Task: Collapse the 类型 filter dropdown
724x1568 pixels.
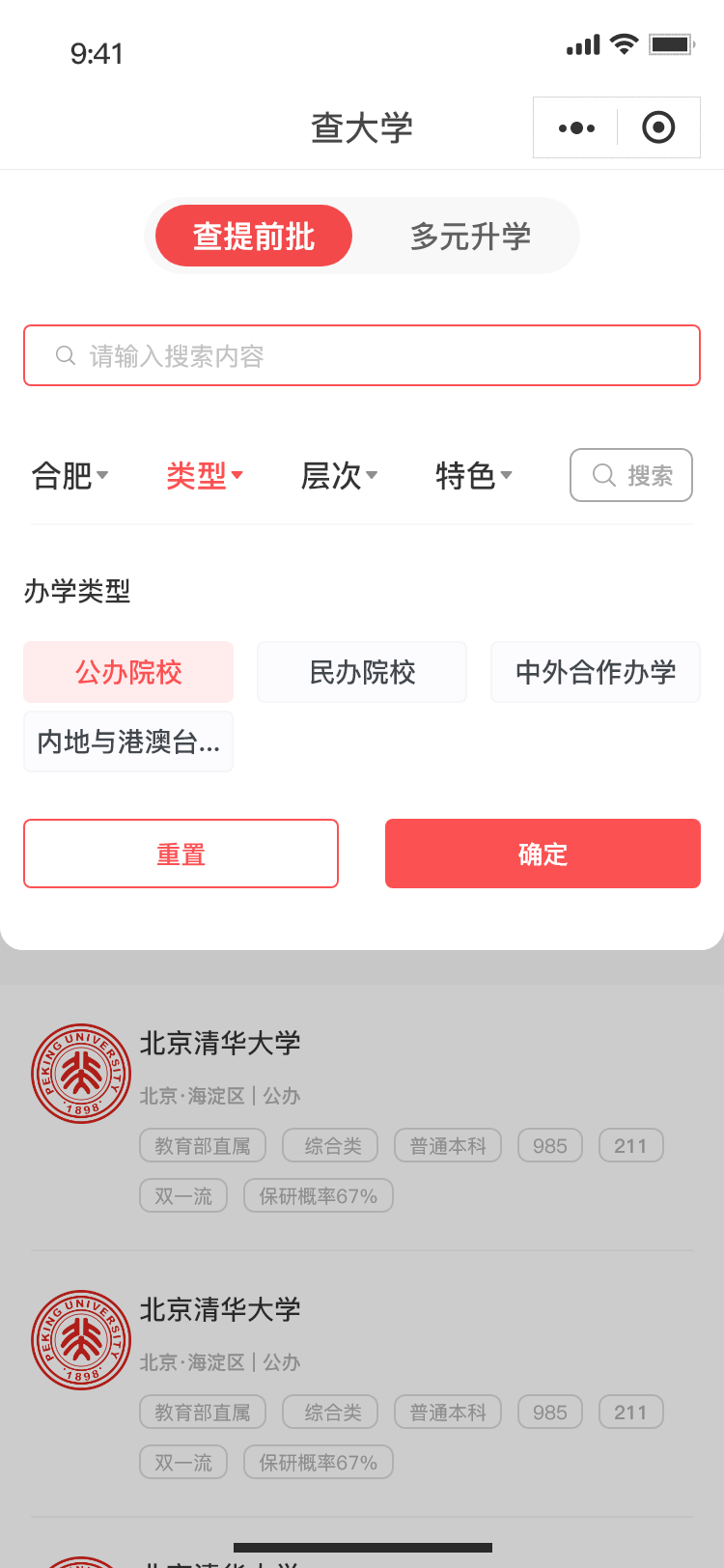Action: [205, 475]
